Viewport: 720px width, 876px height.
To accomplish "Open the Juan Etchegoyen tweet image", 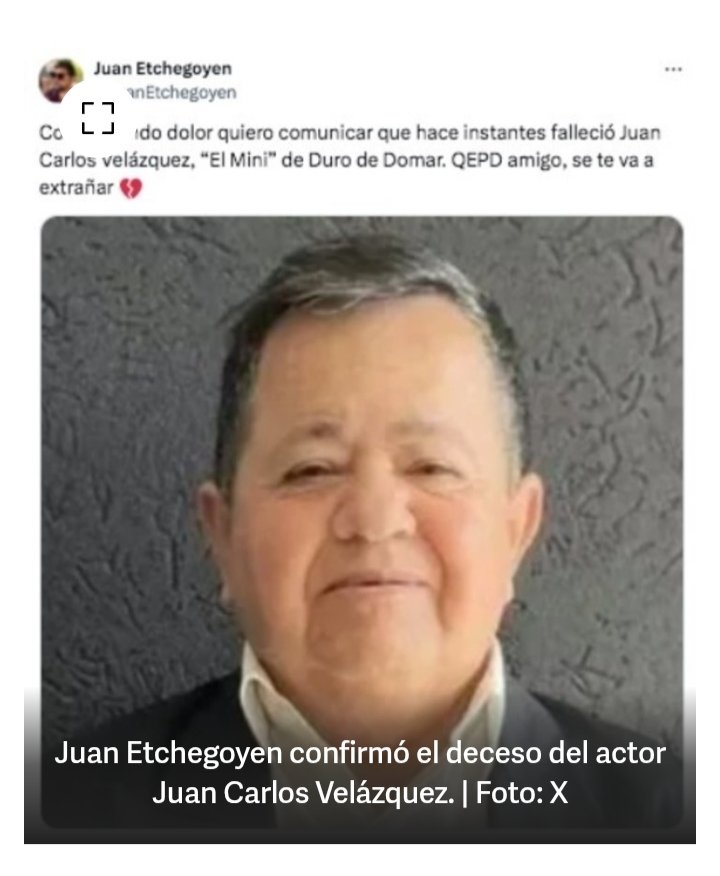I will coord(361,480).
